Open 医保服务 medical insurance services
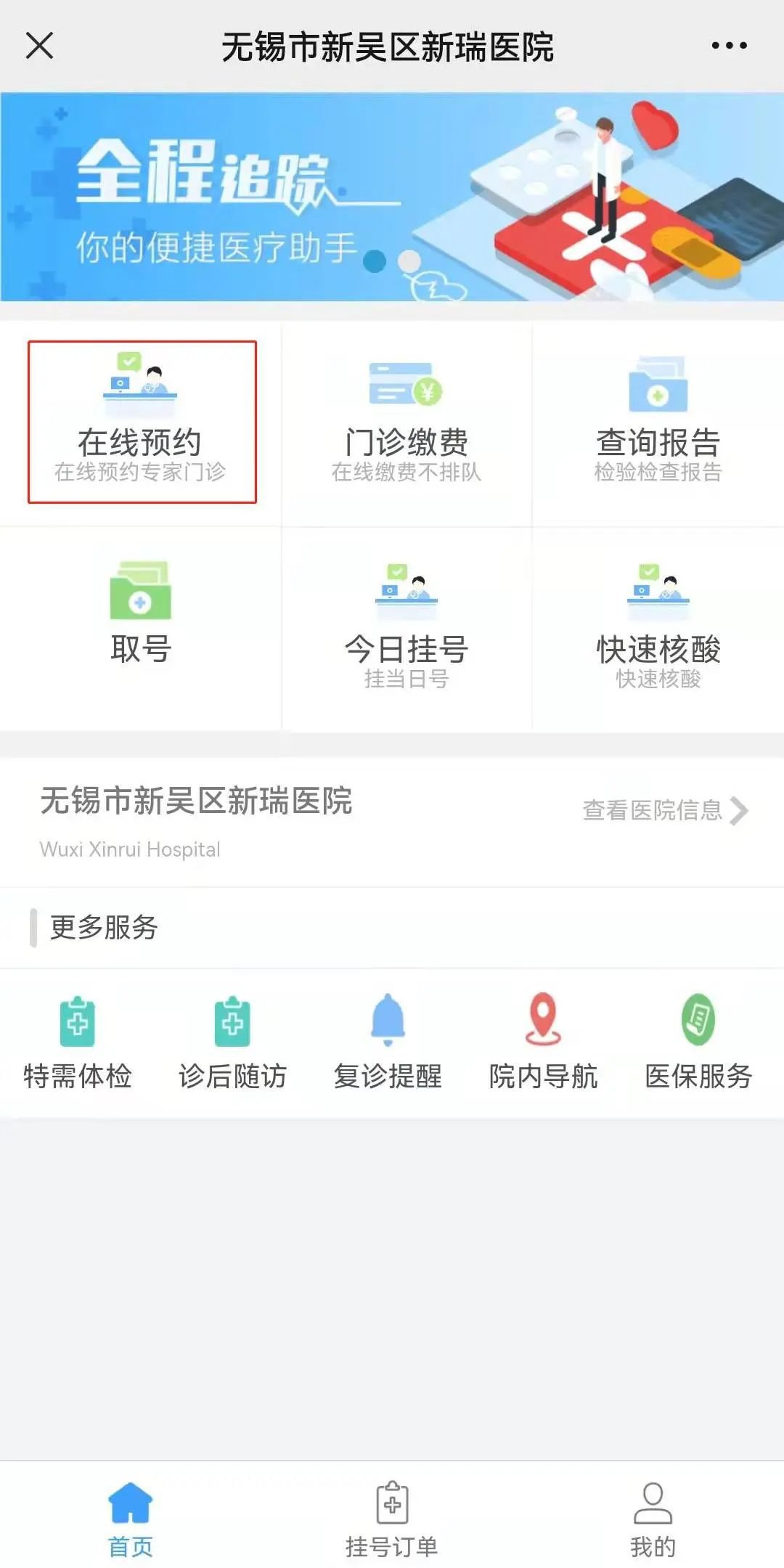784x1568 pixels. click(698, 1042)
